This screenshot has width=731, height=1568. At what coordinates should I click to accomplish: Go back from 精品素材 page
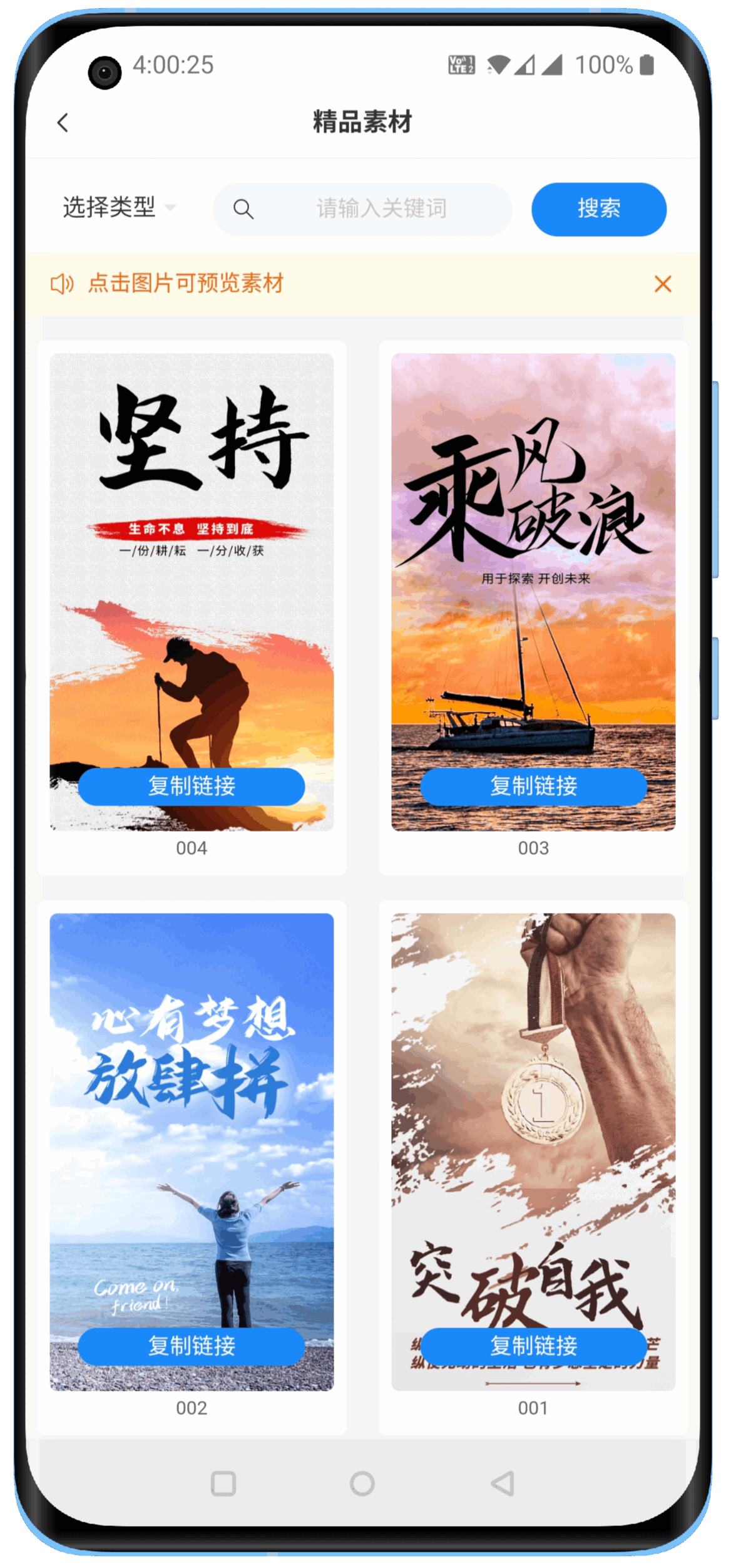click(63, 123)
